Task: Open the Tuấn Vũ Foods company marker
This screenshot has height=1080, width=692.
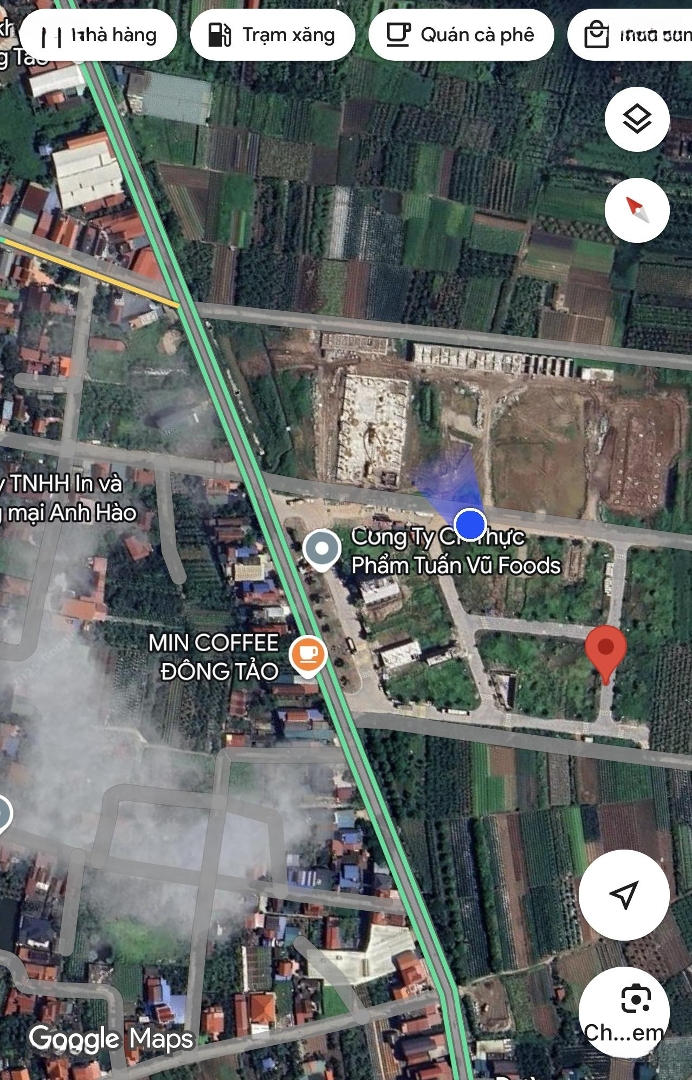Action: [322, 549]
